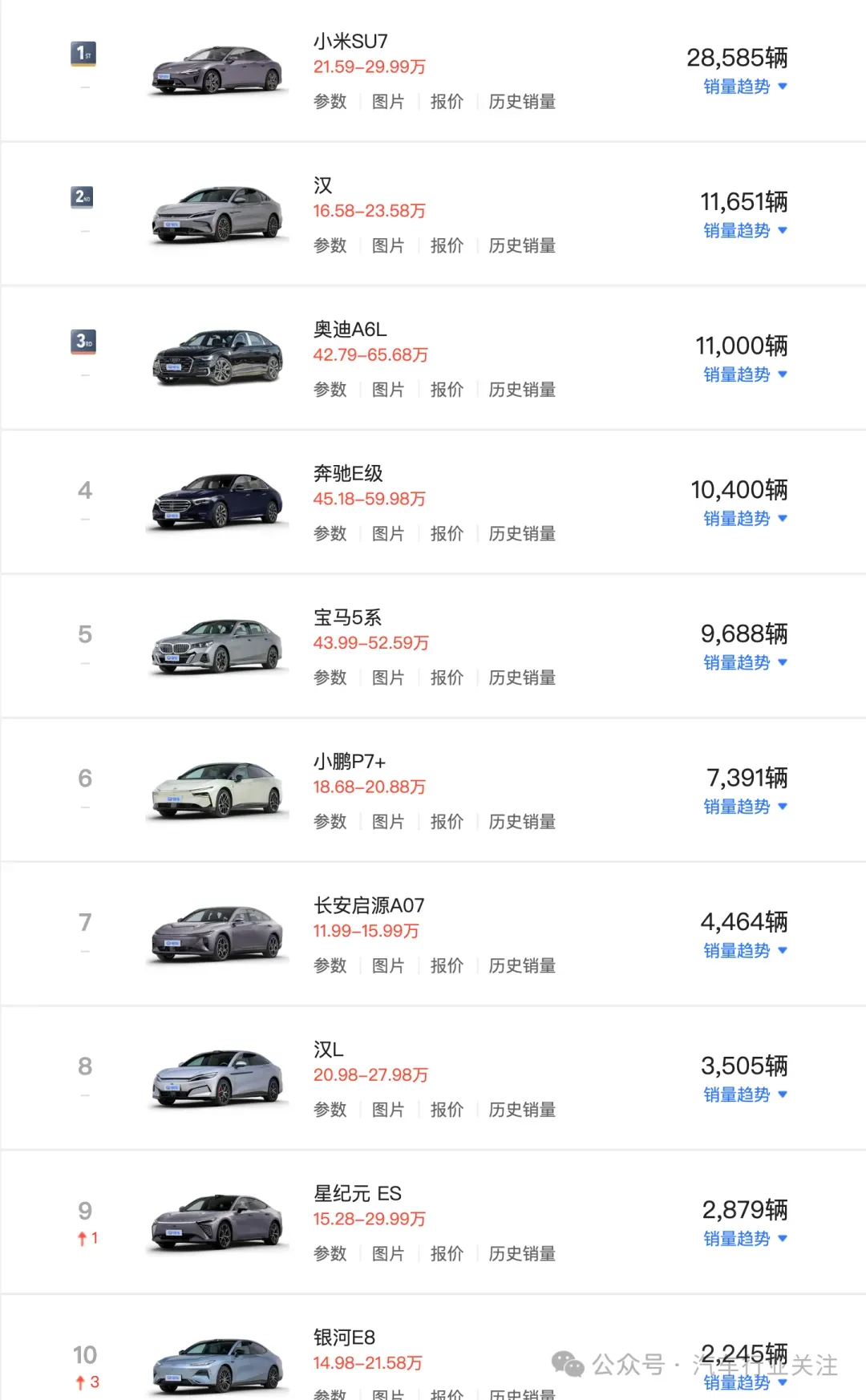Expand 销量趋势 for 奔驰E级
Viewport: 866px width, 1400px height.
click(745, 519)
